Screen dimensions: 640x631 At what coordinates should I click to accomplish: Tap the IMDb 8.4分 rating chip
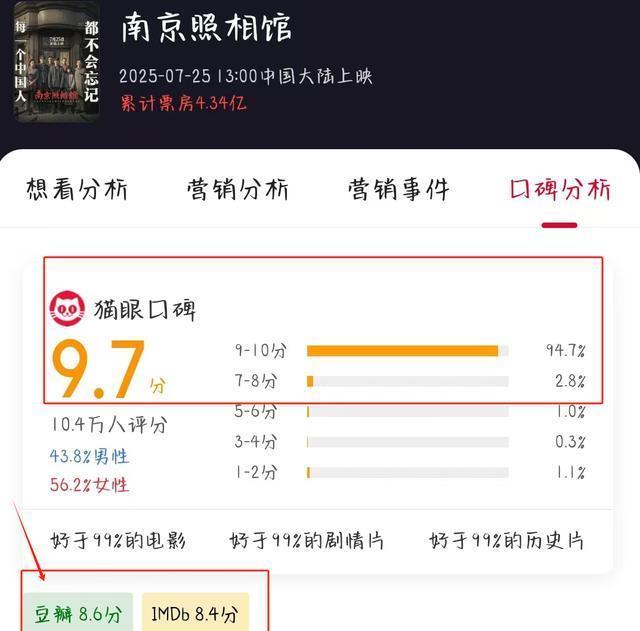195,613
